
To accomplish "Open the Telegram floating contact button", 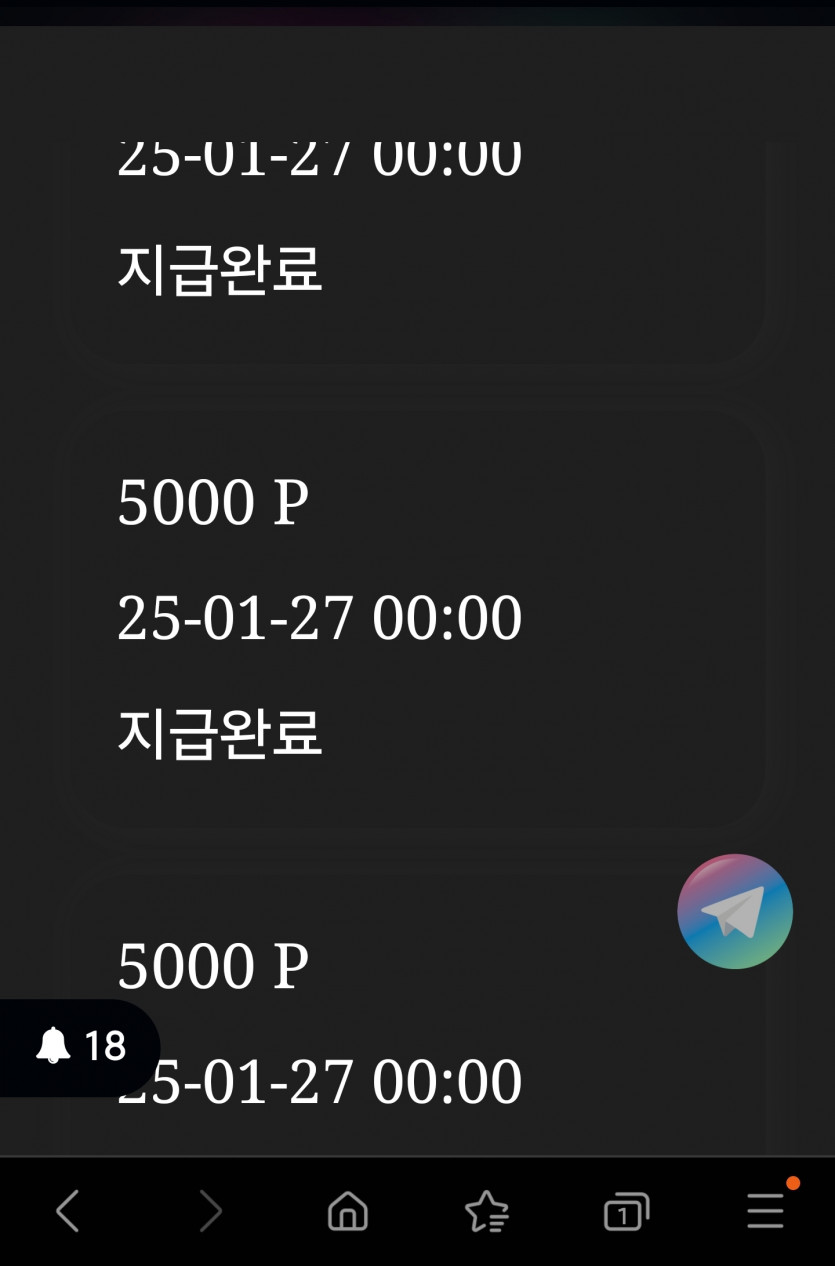I will (734, 911).
